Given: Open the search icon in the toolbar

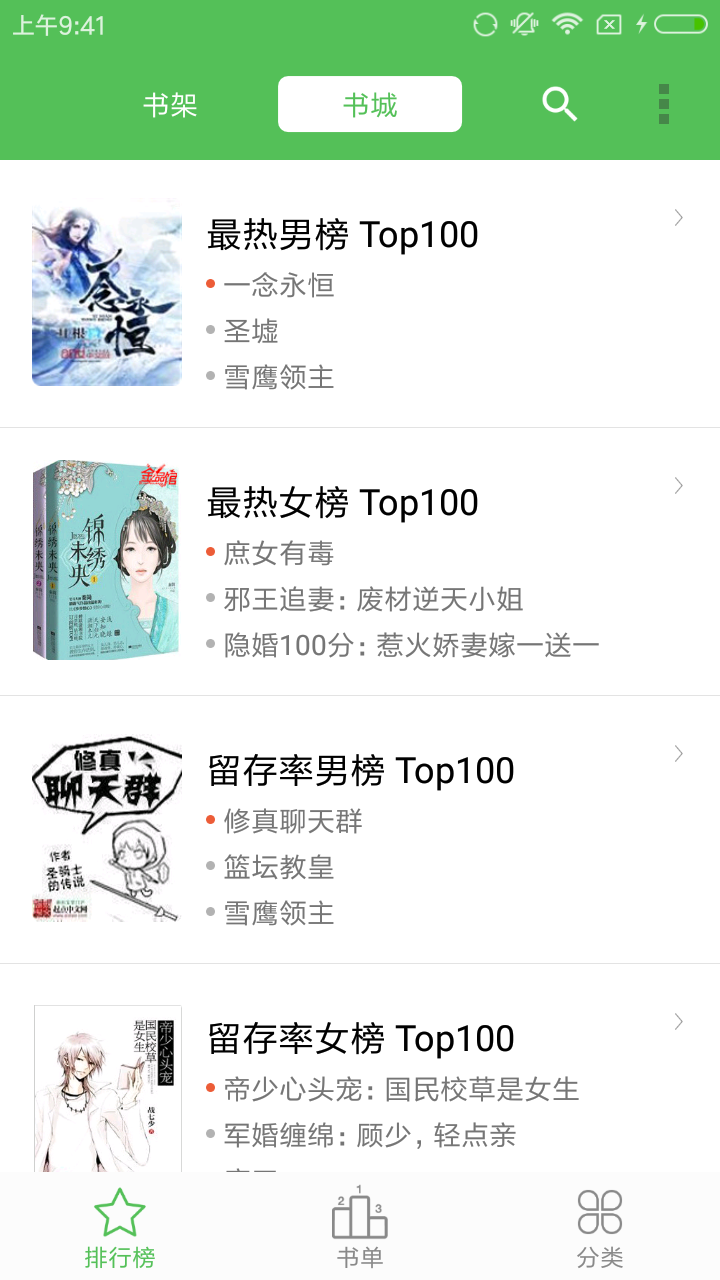Looking at the screenshot, I should click(x=559, y=103).
